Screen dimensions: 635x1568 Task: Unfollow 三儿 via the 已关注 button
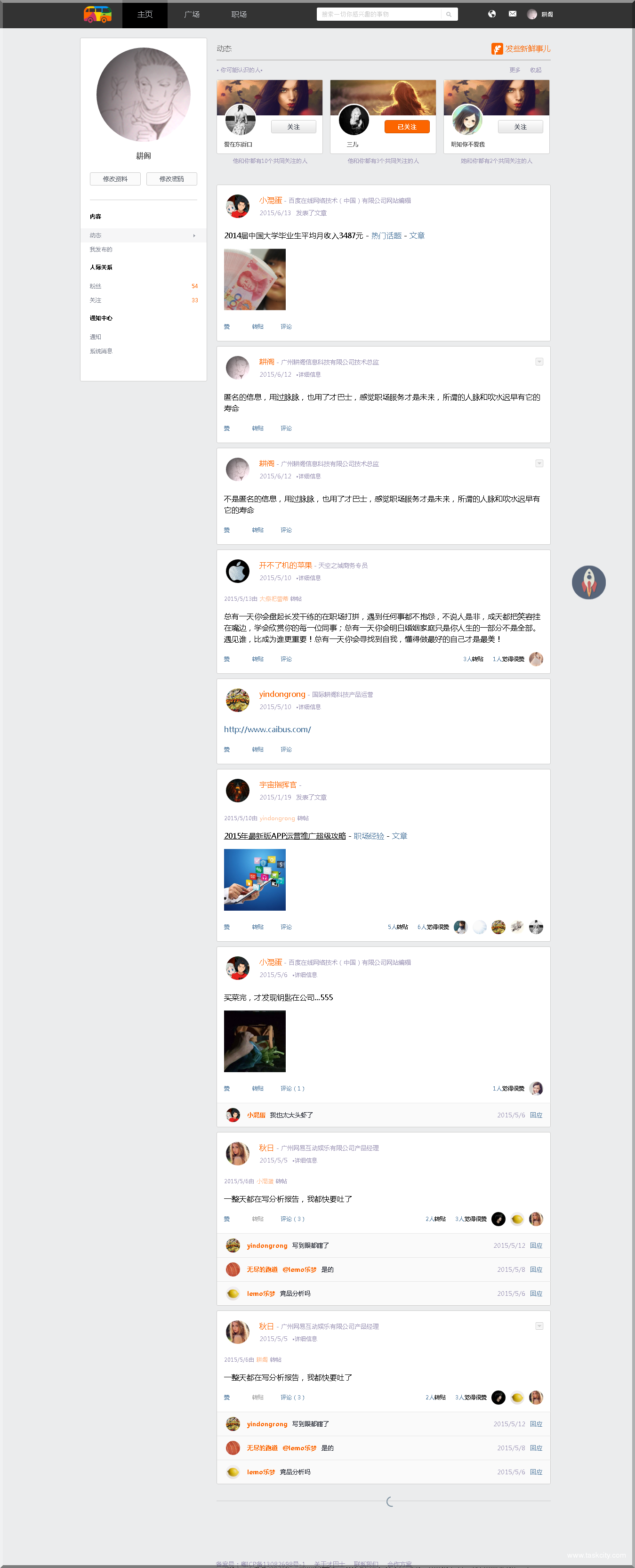tap(407, 127)
